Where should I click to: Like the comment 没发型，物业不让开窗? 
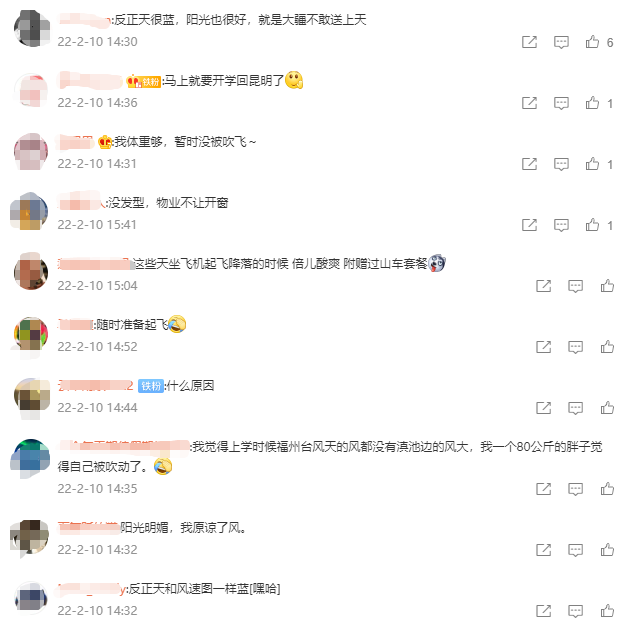click(592, 225)
